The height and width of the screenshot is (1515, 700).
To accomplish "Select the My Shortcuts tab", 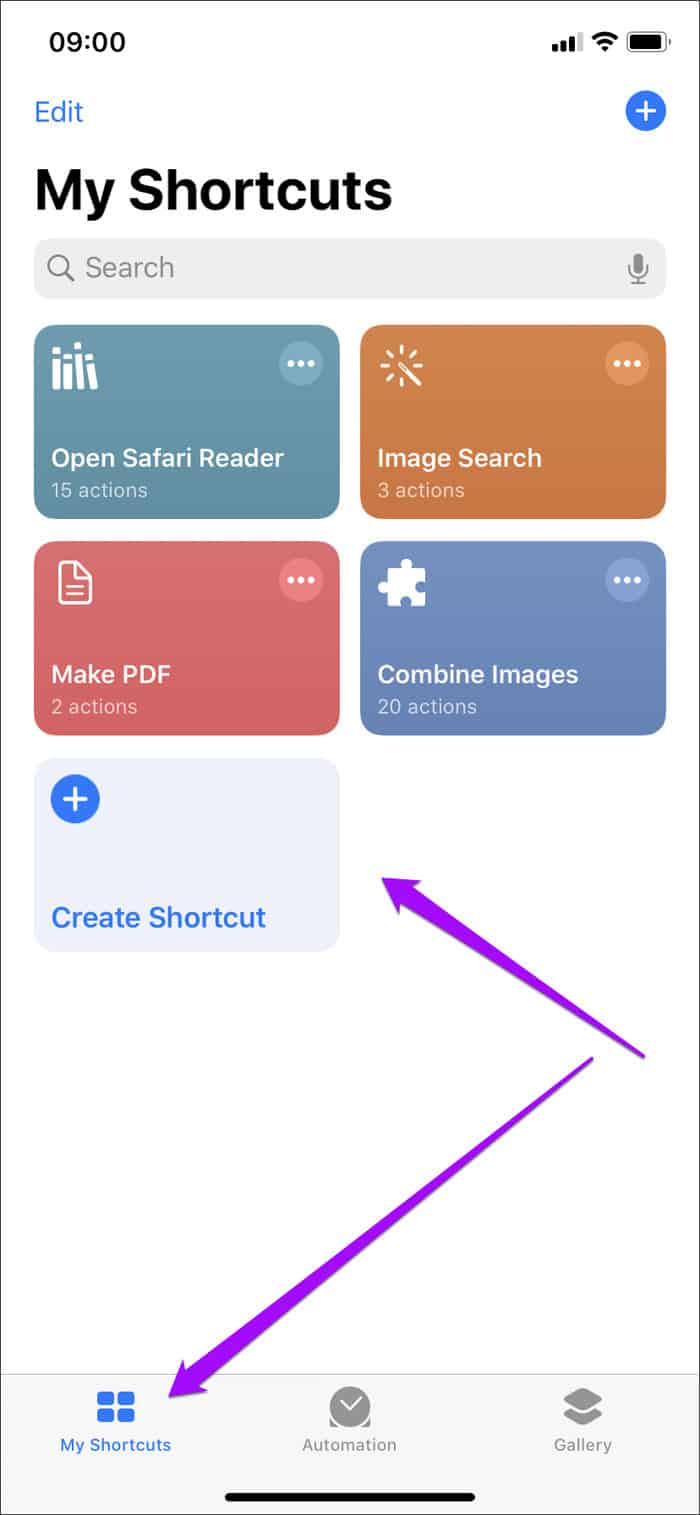I will click(116, 1420).
